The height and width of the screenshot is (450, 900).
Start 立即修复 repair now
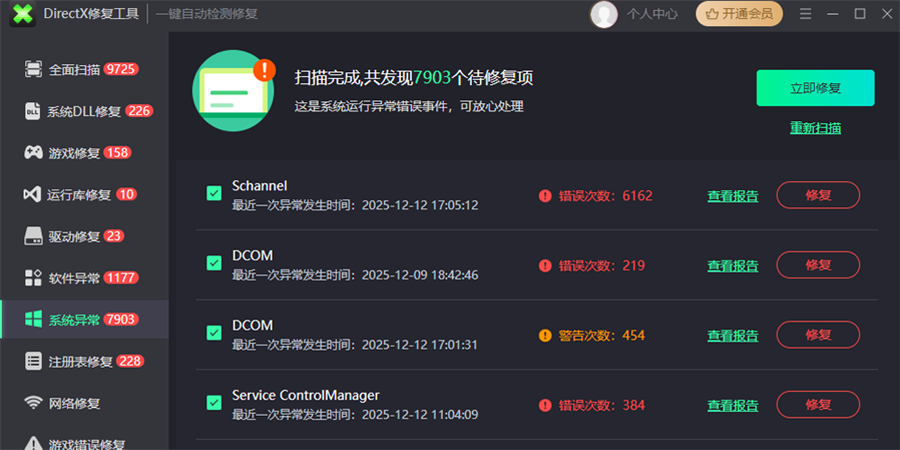click(815, 88)
